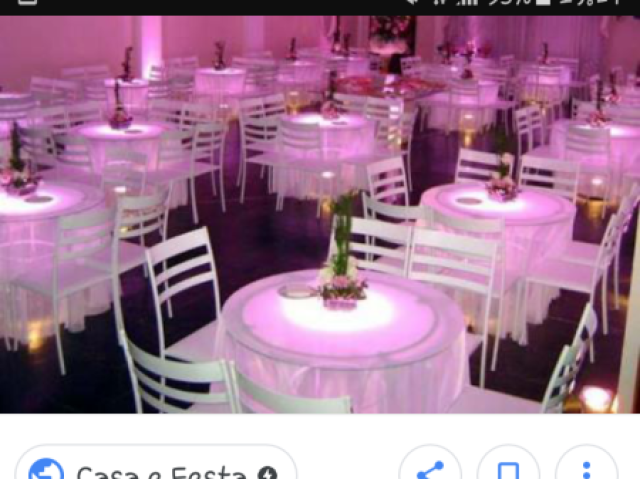Bookmark this image
640x479 pixels.
tap(508, 468)
